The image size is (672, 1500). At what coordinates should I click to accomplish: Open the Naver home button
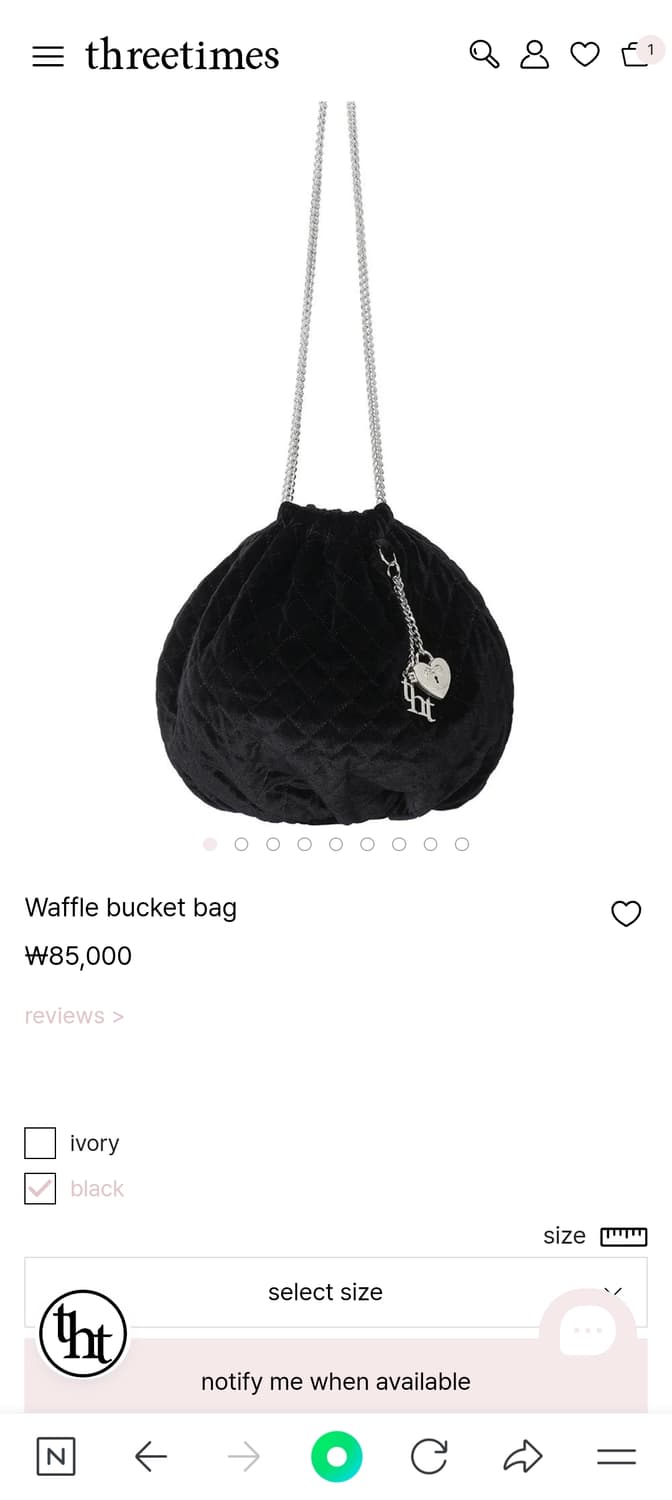56,1457
